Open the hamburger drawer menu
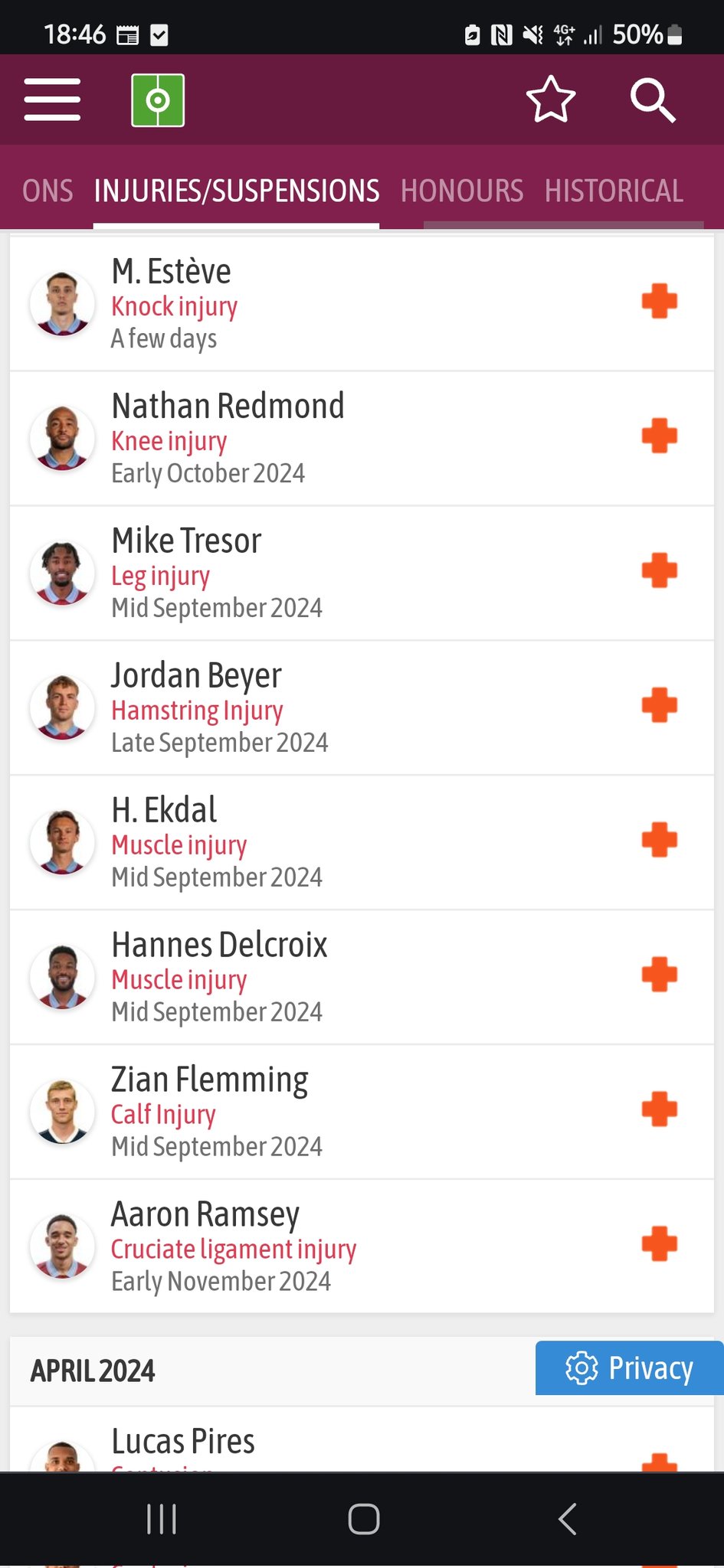Image resolution: width=724 pixels, height=1568 pixels. (52, 100)
